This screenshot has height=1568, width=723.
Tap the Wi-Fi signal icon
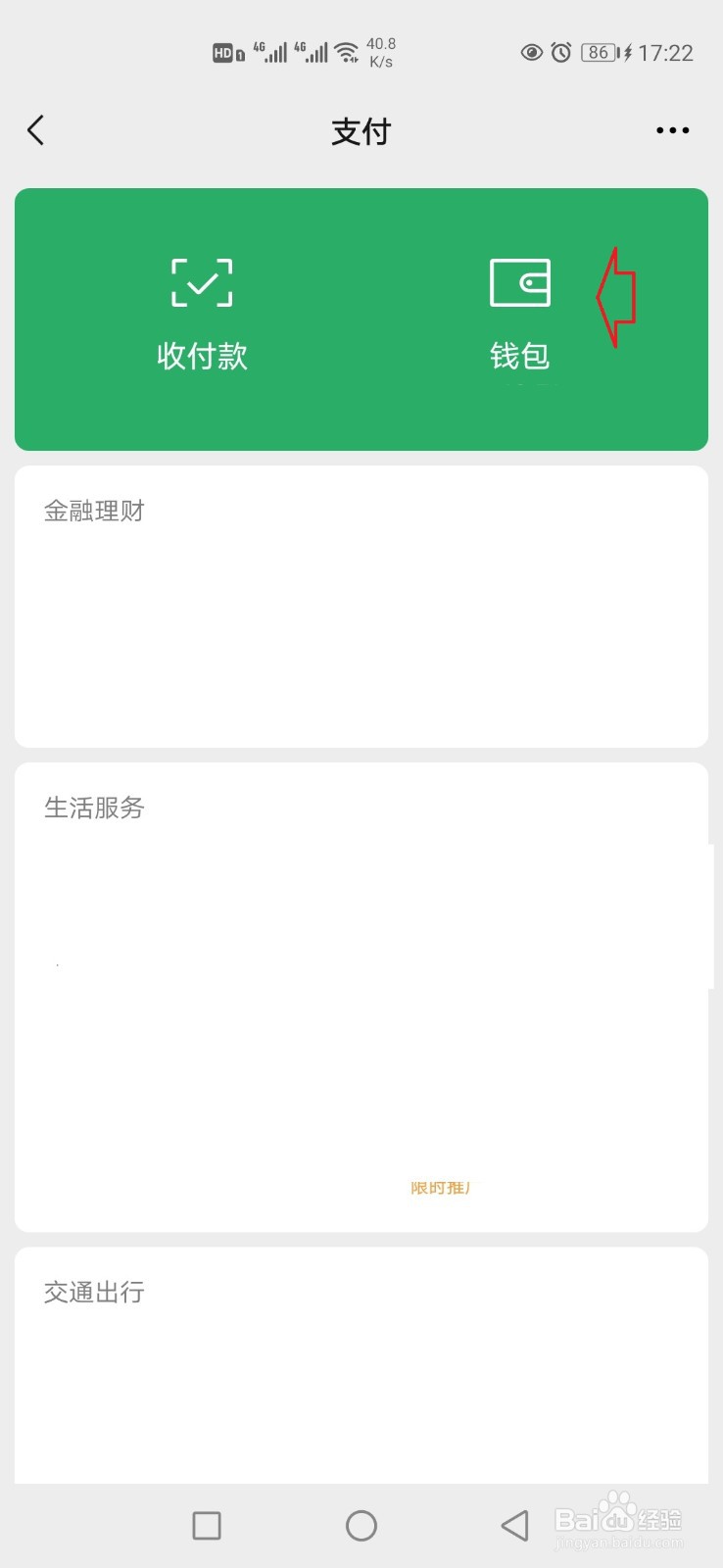click(x=347, y=52)
